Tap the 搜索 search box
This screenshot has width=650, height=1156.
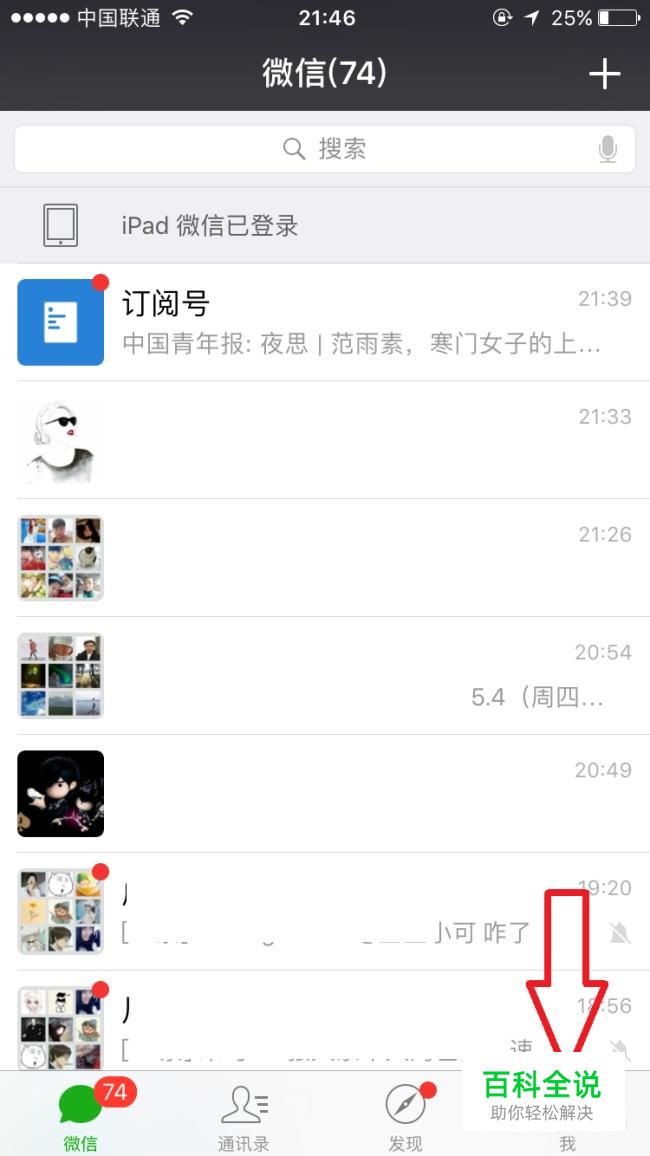pyautogui.click(x=324, y=149)
